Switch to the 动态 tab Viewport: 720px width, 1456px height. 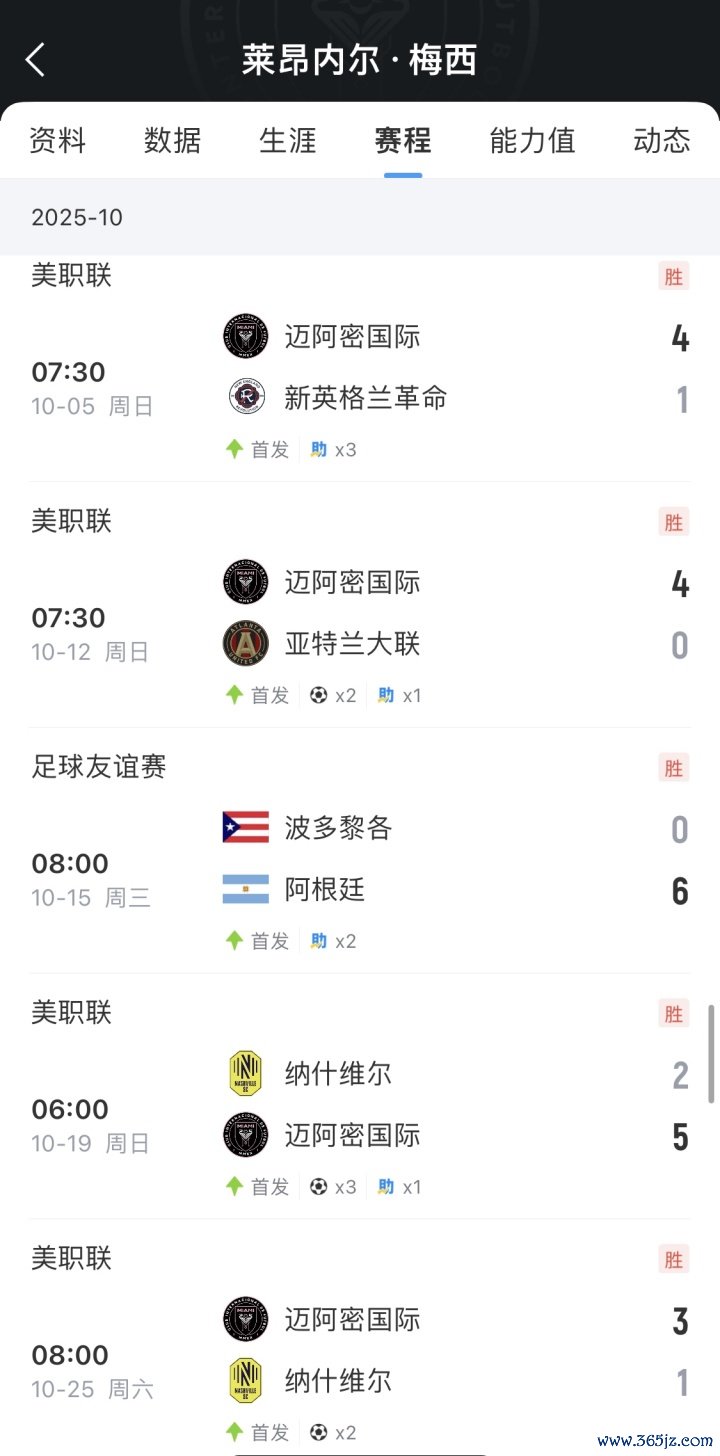pyautogui.click(x=661, y=140)
